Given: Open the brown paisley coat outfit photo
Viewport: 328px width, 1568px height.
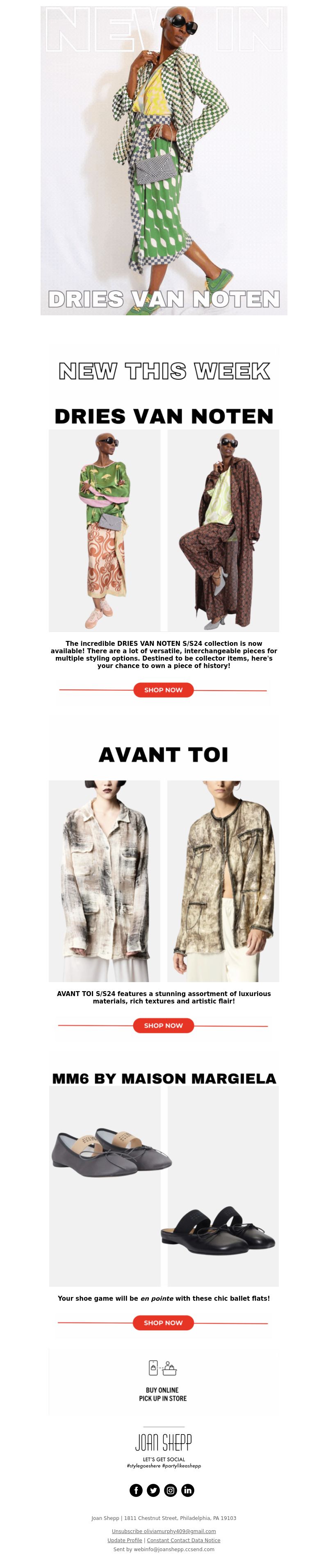Looking at the screenshot, I should pyautogui.click(x=223, y=530).
